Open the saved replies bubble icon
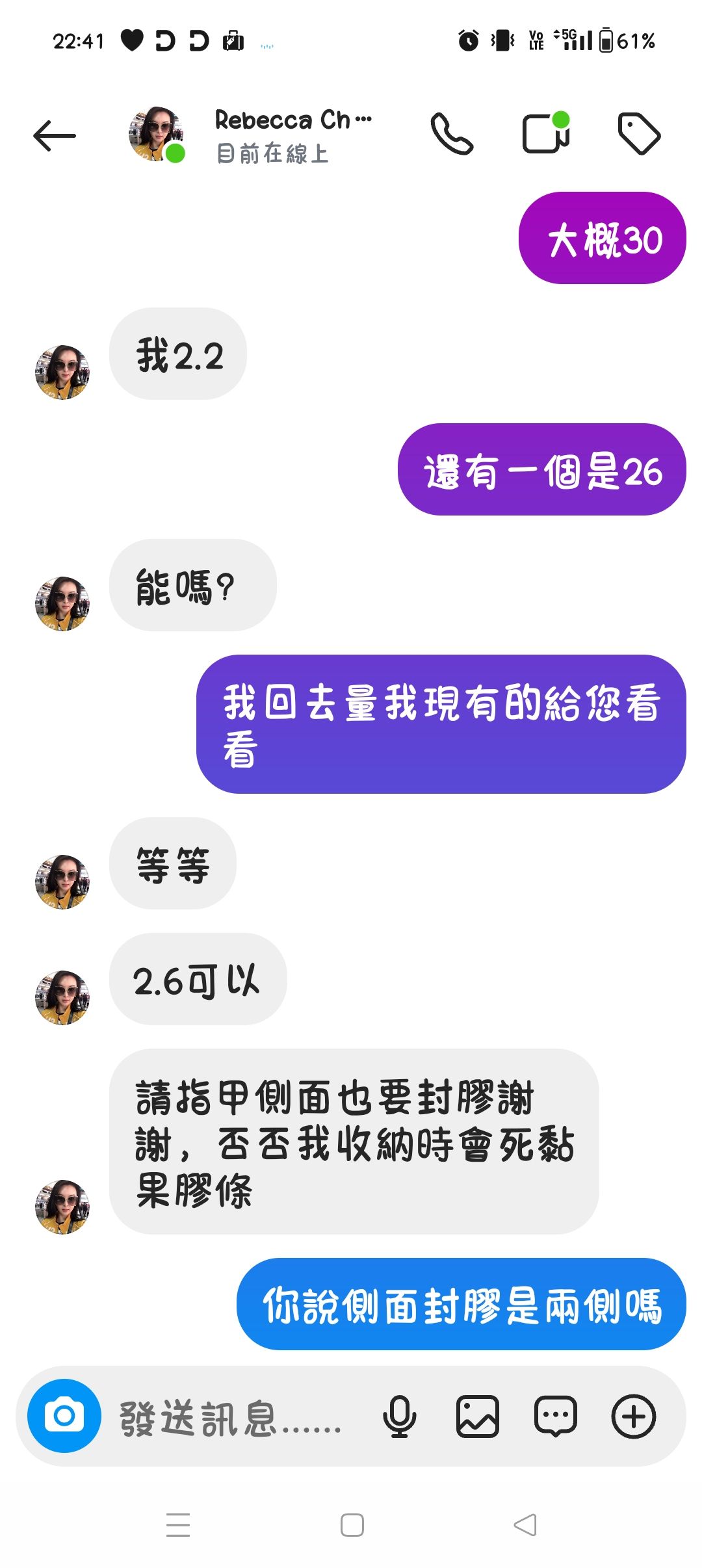The image size is (702, 1568). pyautogui.click(x=556, y=1417)
